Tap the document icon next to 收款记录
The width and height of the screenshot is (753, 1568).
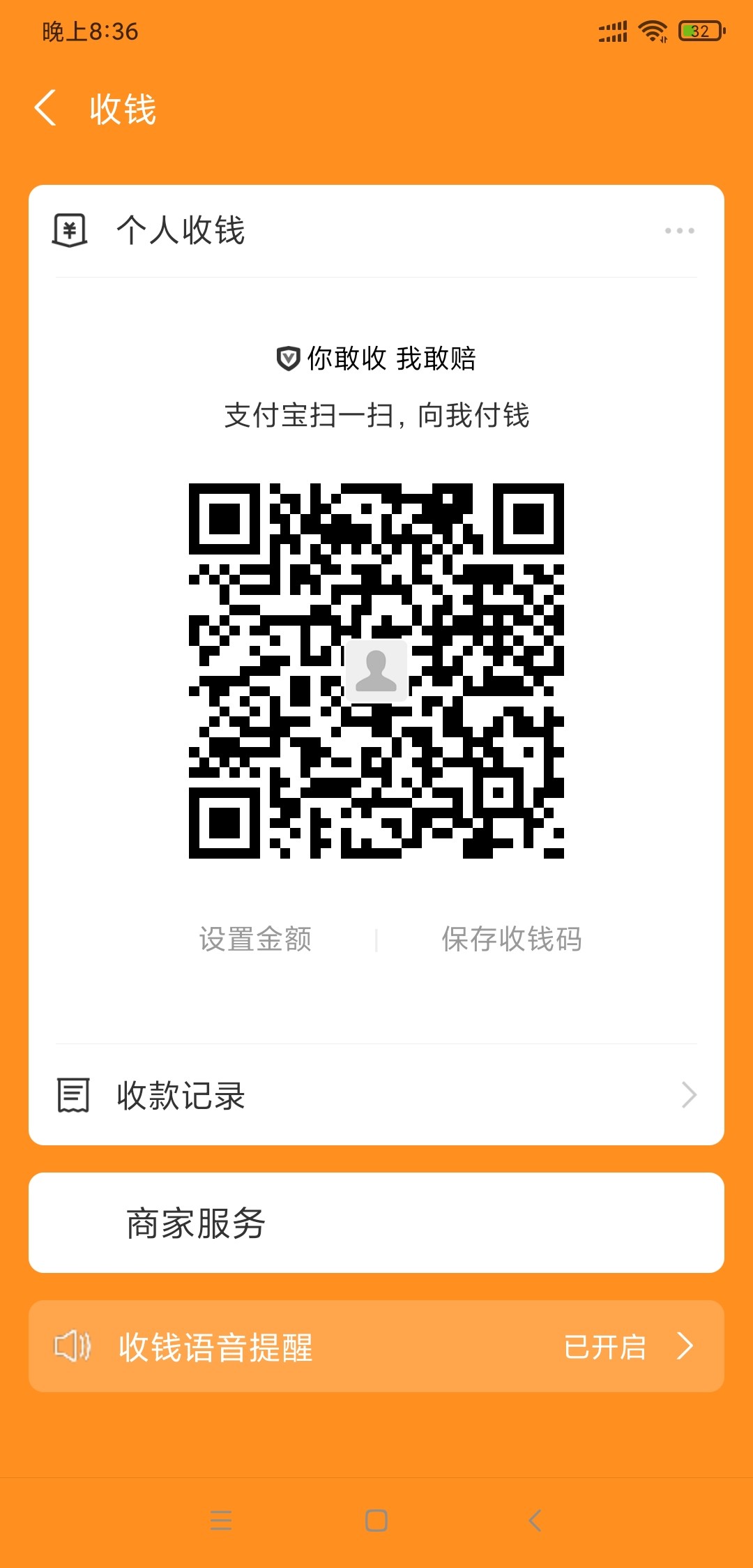[72, 1095]
